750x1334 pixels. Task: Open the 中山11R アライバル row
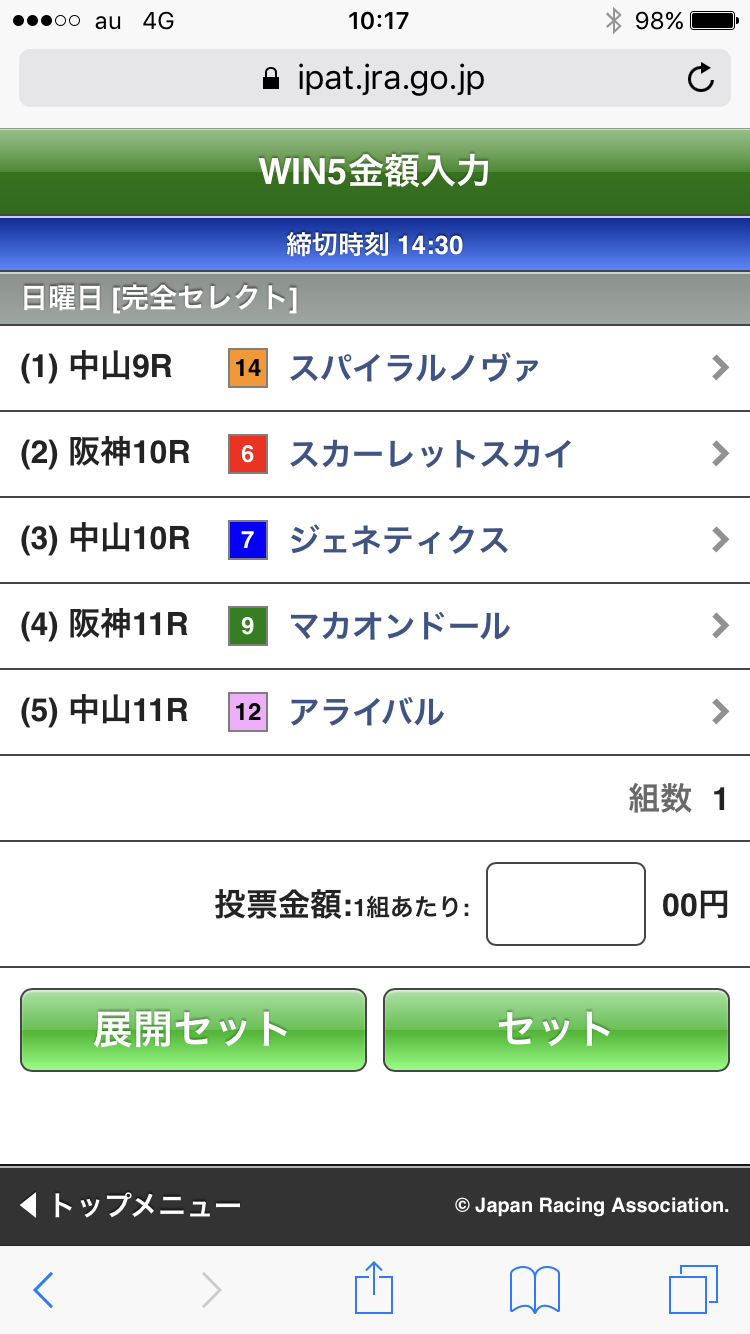click(375, 712)
